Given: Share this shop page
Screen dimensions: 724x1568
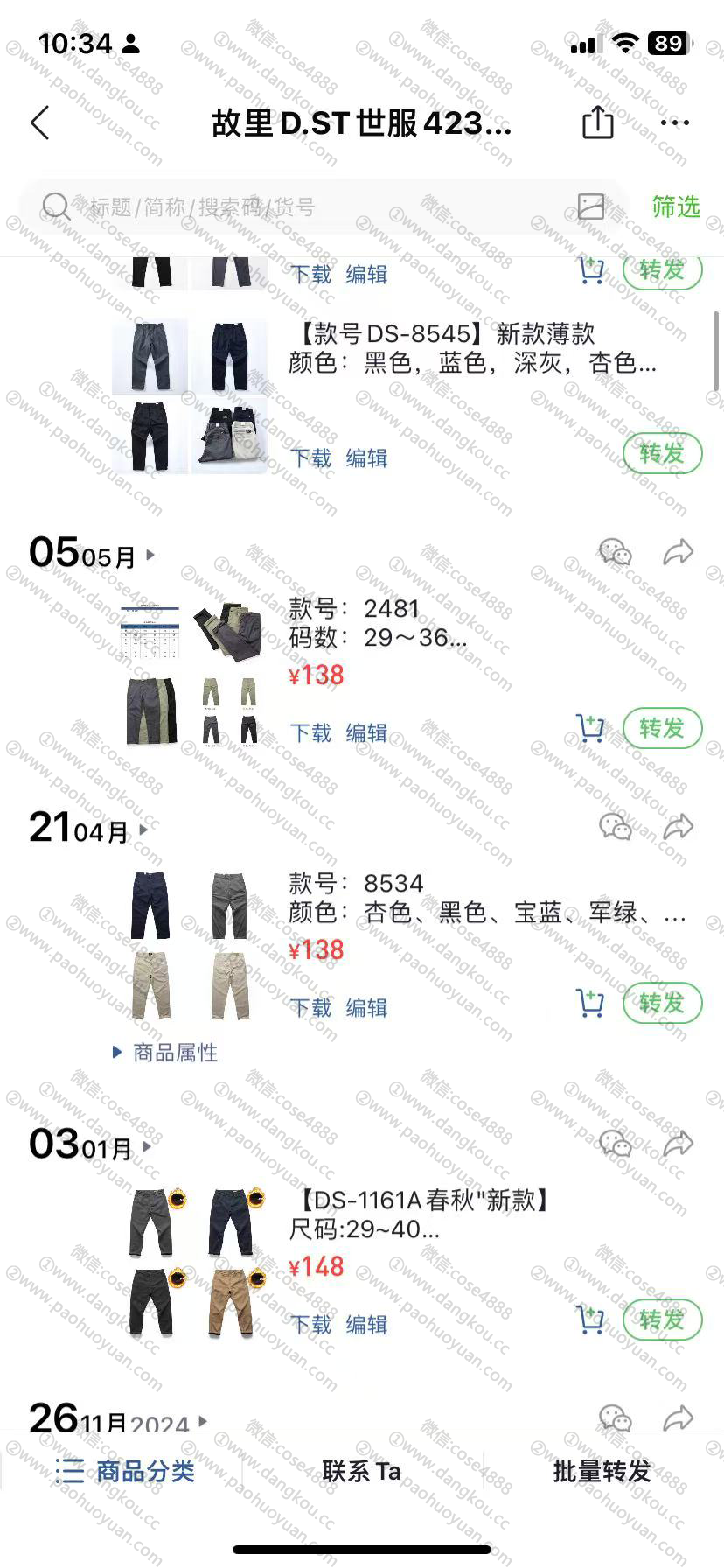Looking at the screenshot, I should [598, 122].
